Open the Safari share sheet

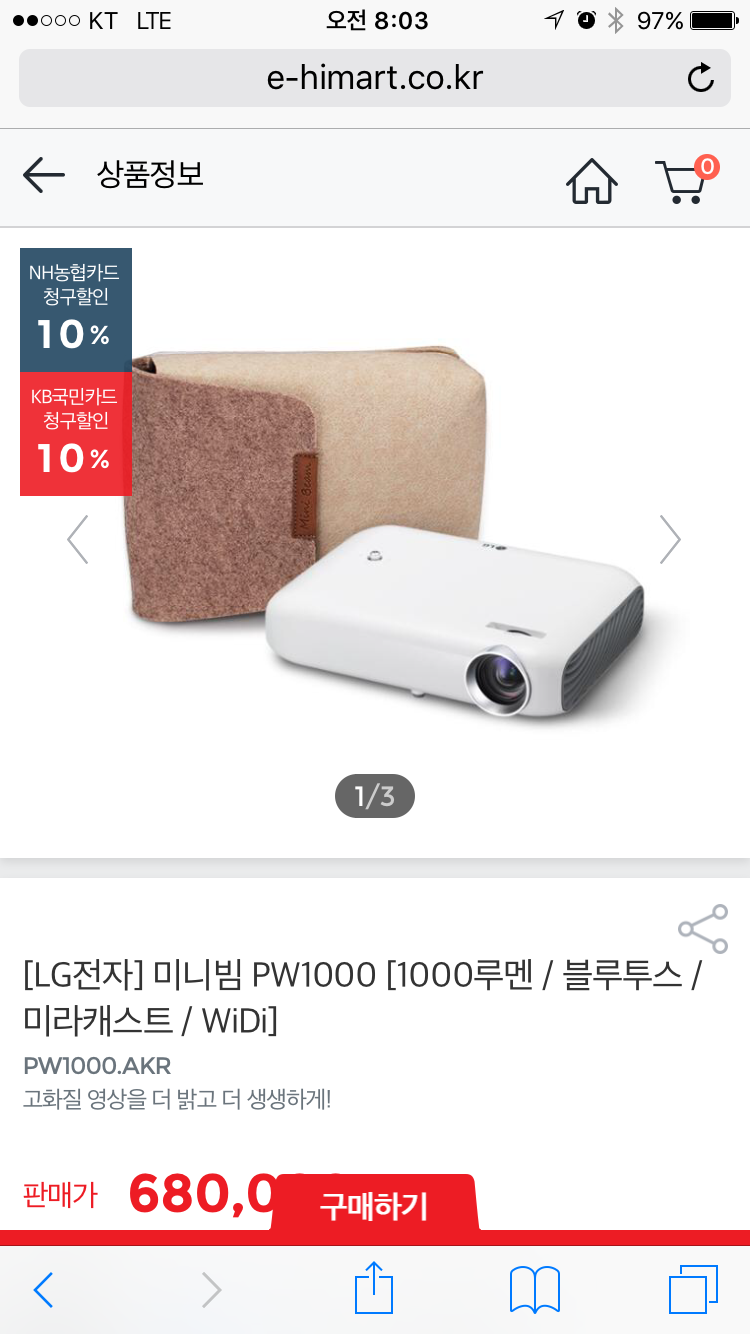(x=374, y=1290)
